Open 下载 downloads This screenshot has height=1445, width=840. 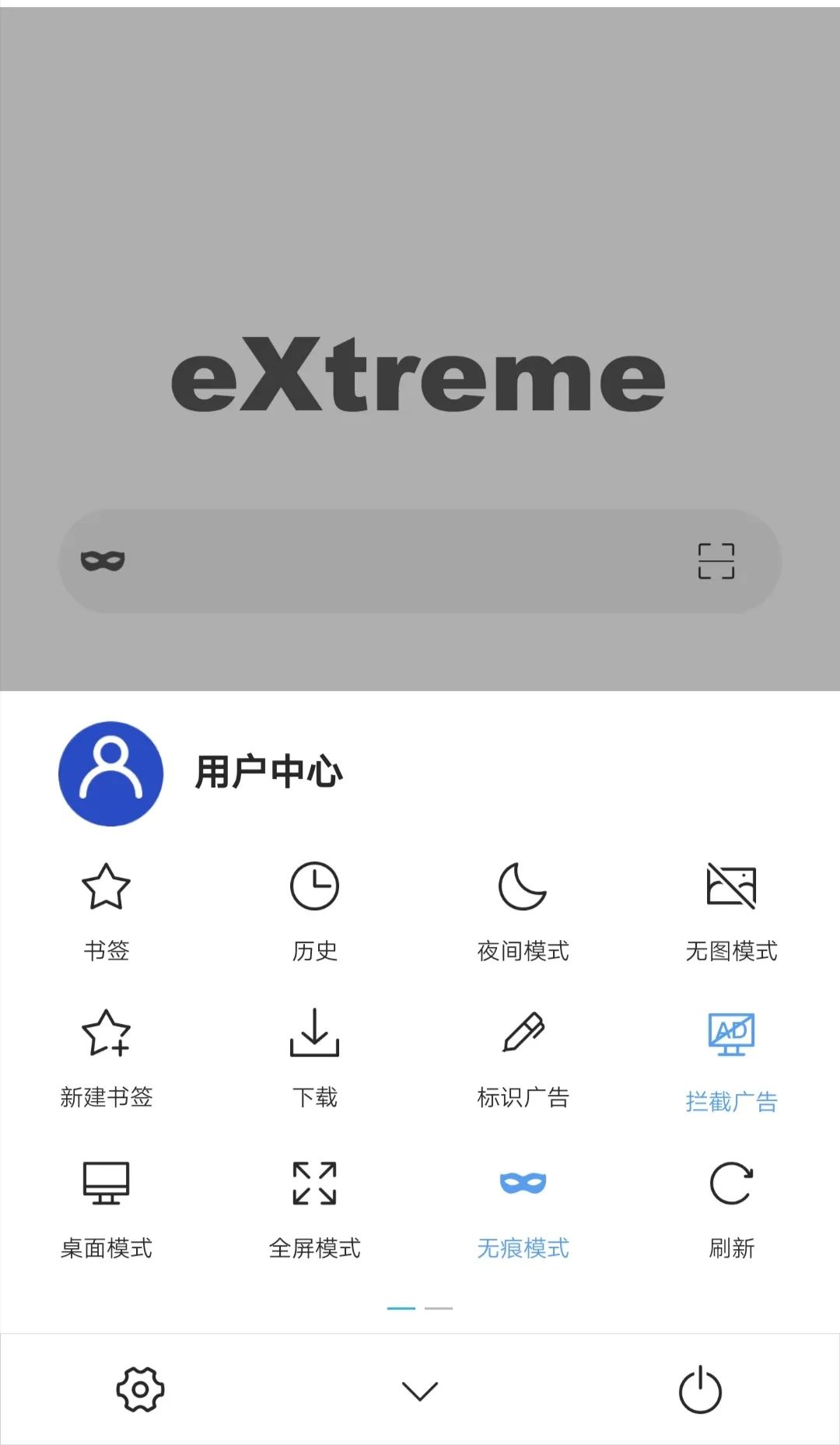coord(314,1058)
